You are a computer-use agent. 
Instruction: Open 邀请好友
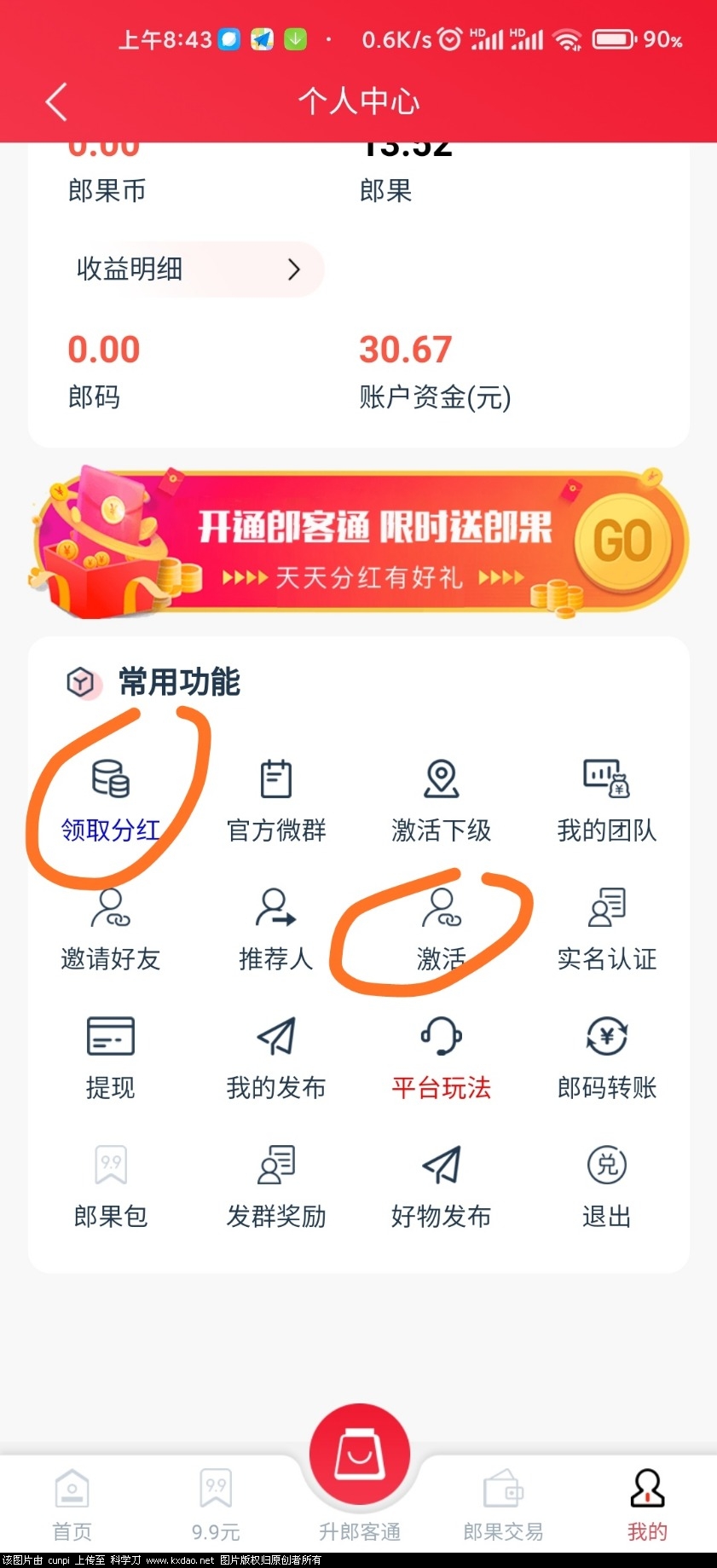coord(111,929)
